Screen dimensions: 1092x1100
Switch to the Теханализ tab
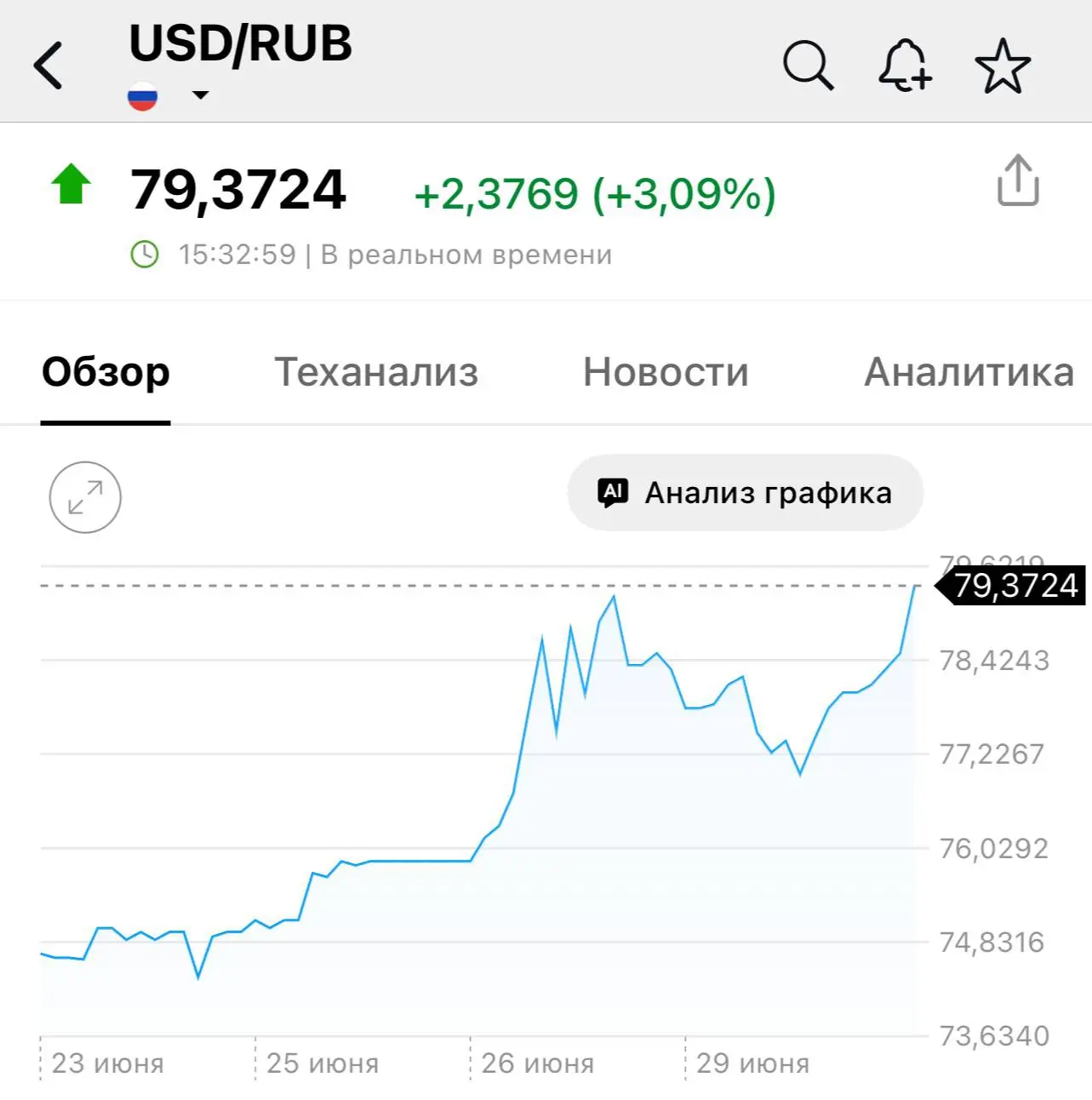376,372
